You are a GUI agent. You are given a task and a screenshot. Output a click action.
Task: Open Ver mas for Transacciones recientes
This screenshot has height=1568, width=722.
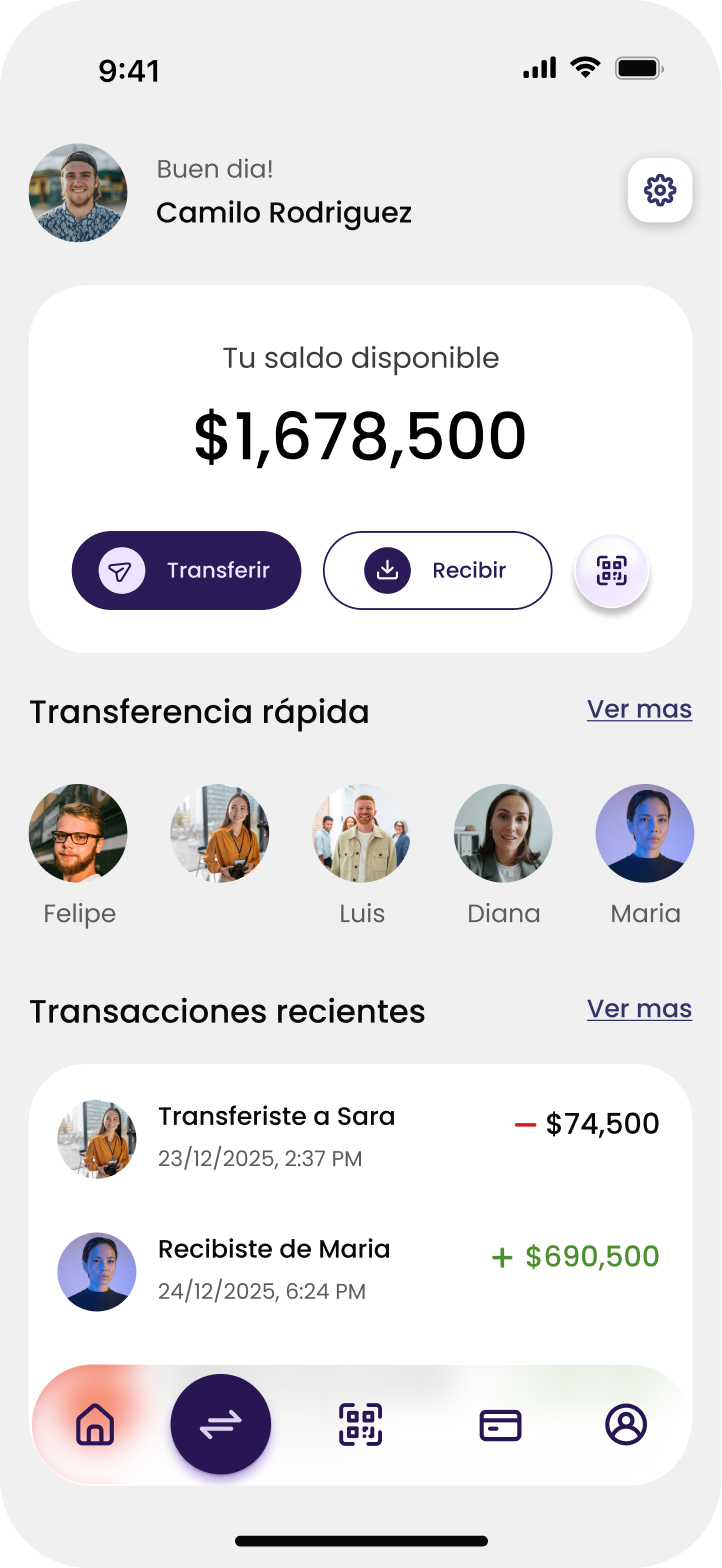639,1008
